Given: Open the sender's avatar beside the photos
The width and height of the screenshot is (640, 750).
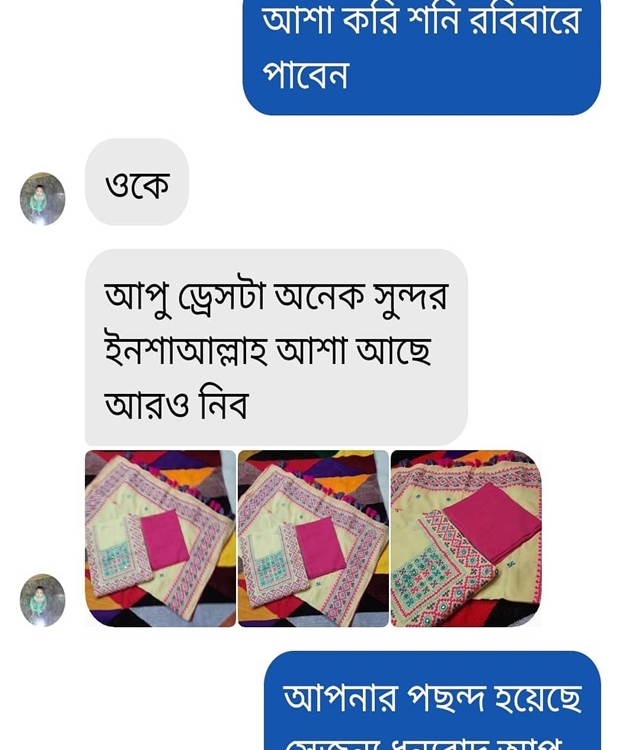Looking at the screenshot, I should tap(43, 600).
